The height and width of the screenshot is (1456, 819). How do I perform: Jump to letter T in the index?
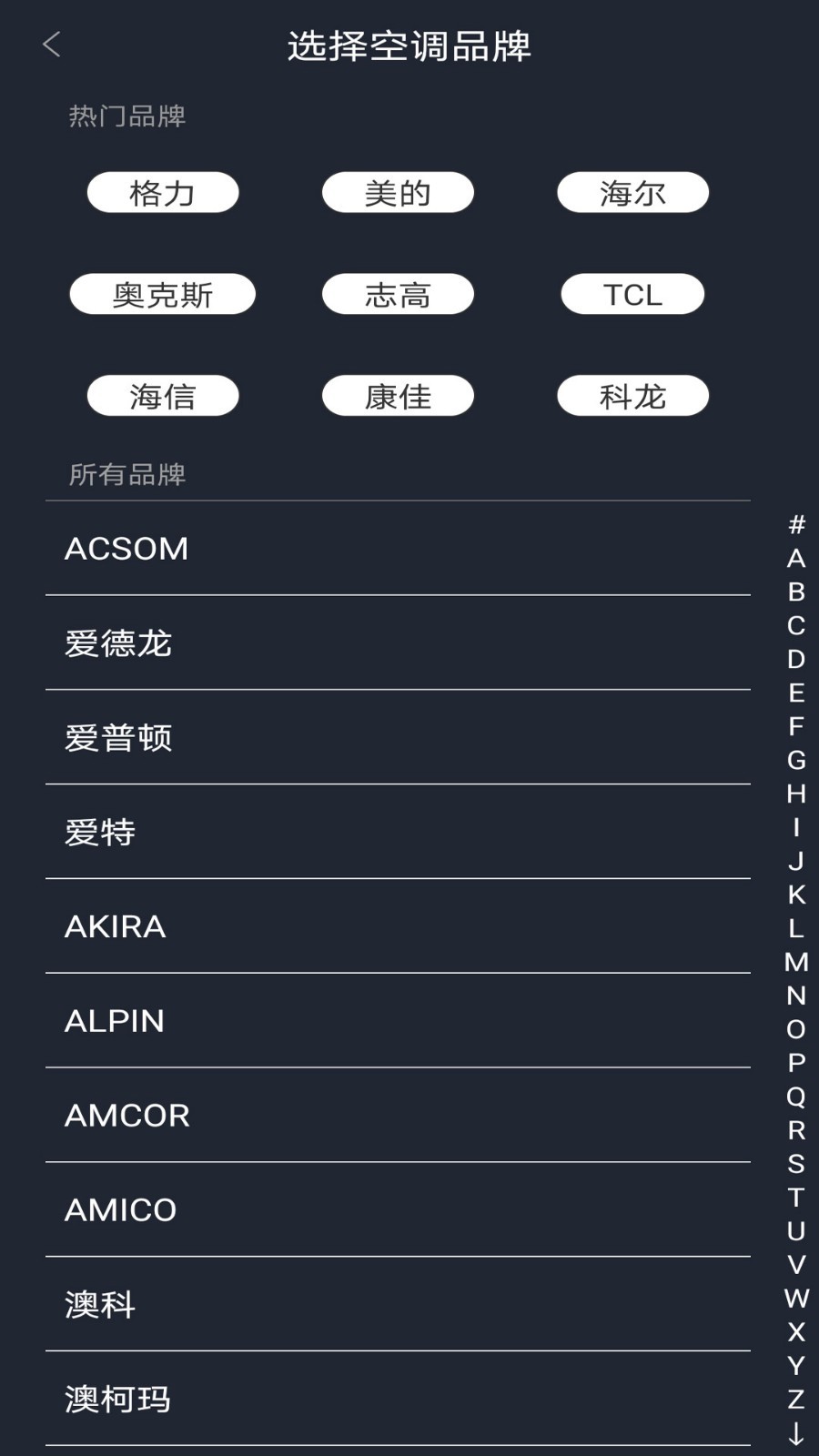tap(796, 1198)
